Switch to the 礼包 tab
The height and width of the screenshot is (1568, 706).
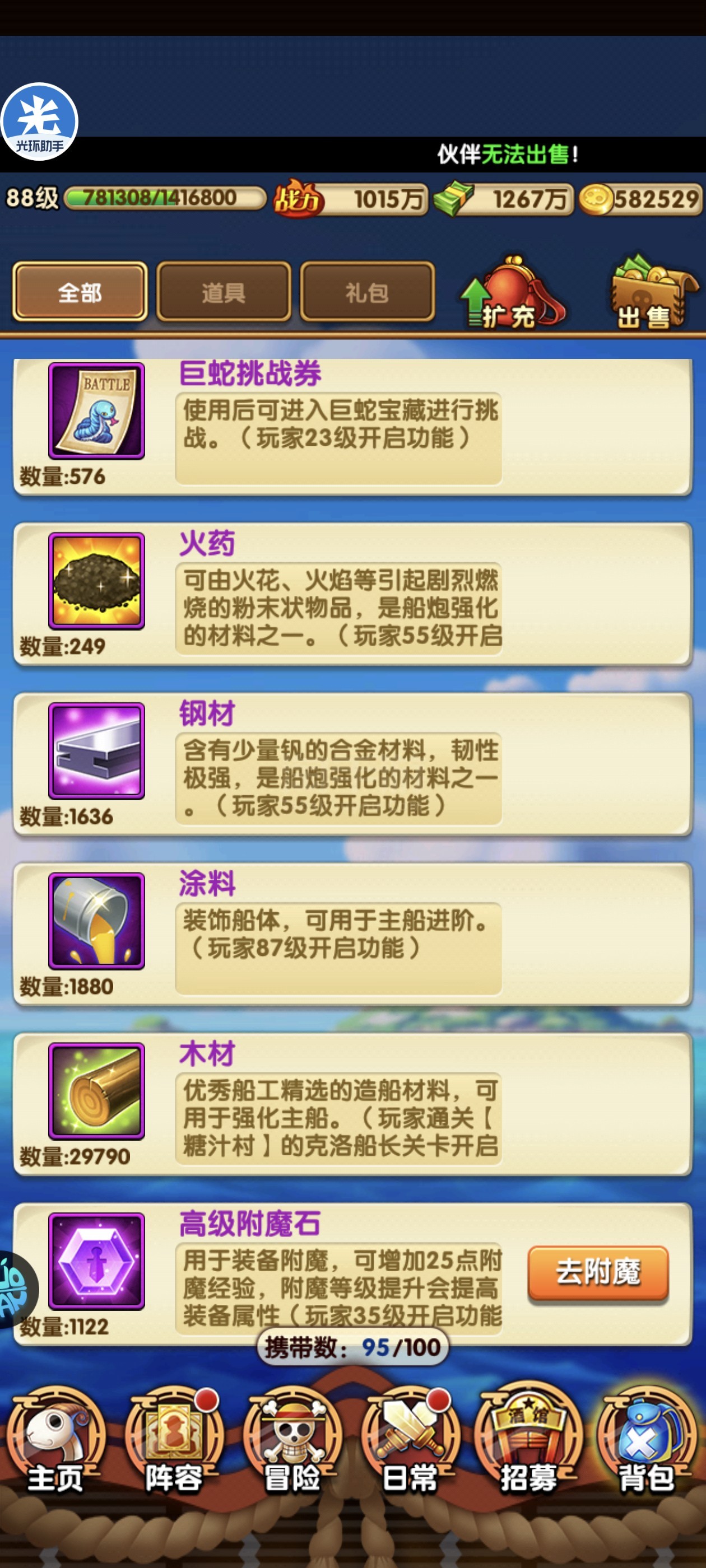tap(368, 292)
